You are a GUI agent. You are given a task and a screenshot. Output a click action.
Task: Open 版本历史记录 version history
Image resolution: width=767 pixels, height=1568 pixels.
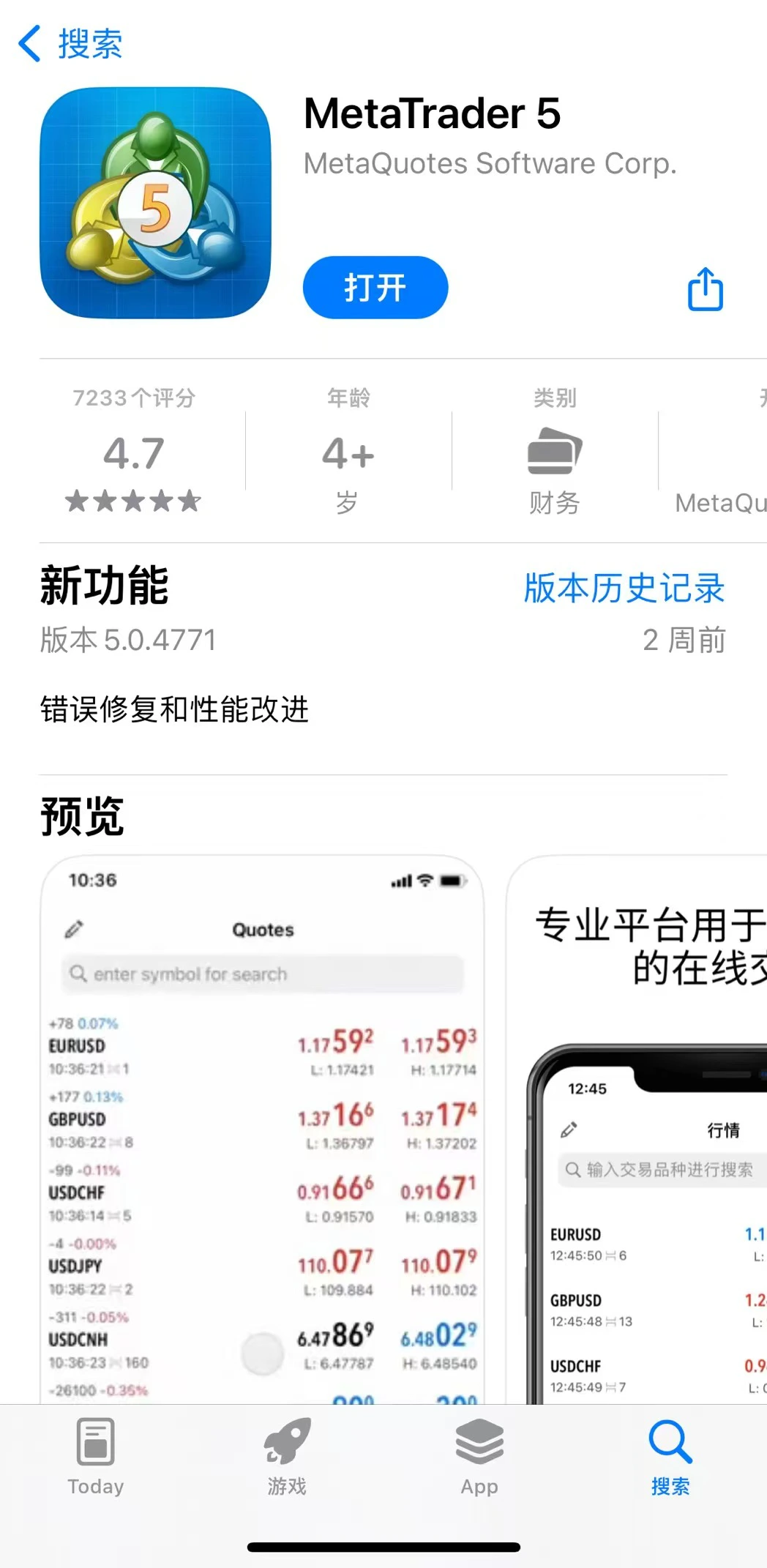coord(624,588)
